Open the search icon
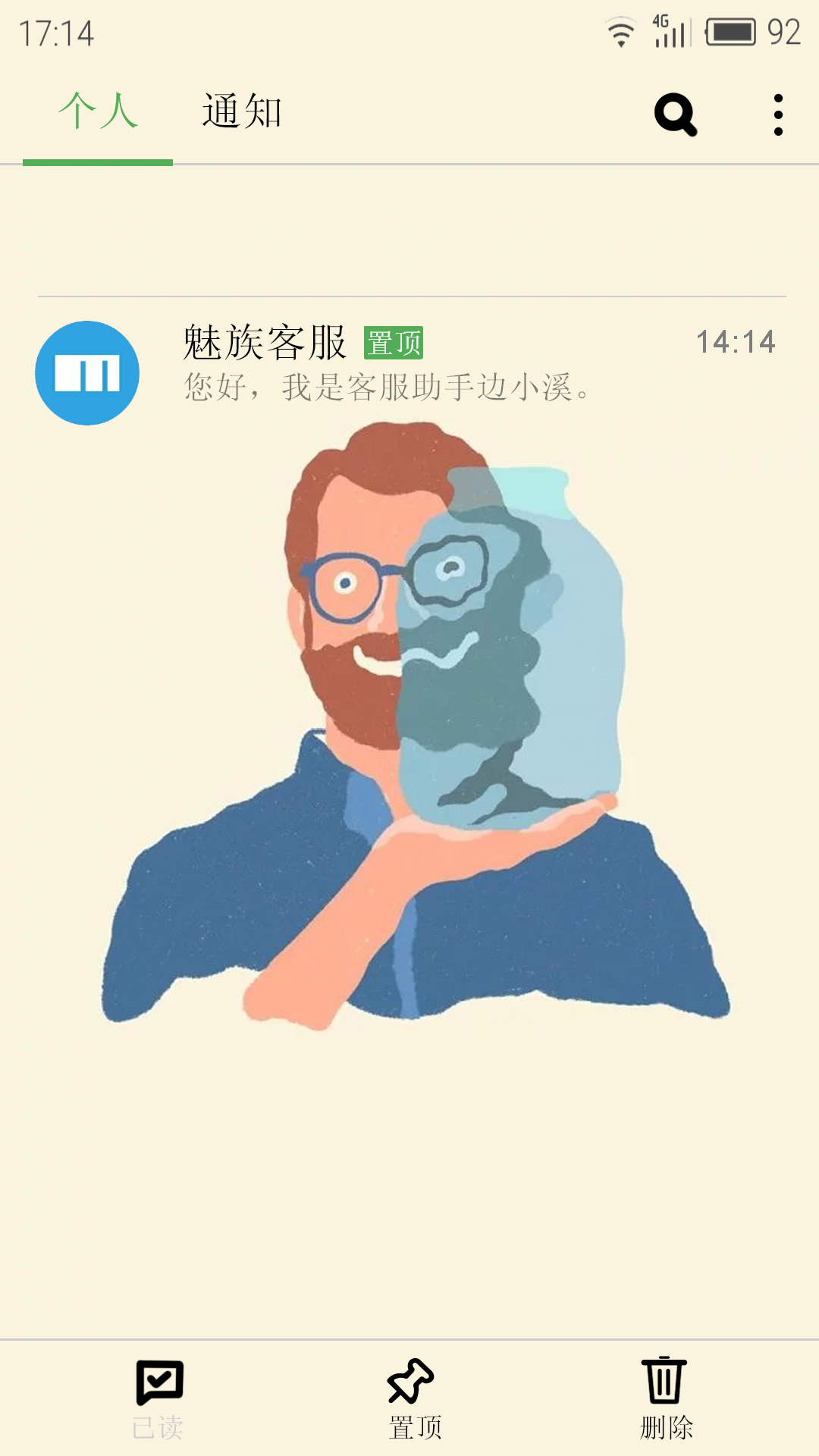The image size is (819, 1456). click(x=676, y=115)
